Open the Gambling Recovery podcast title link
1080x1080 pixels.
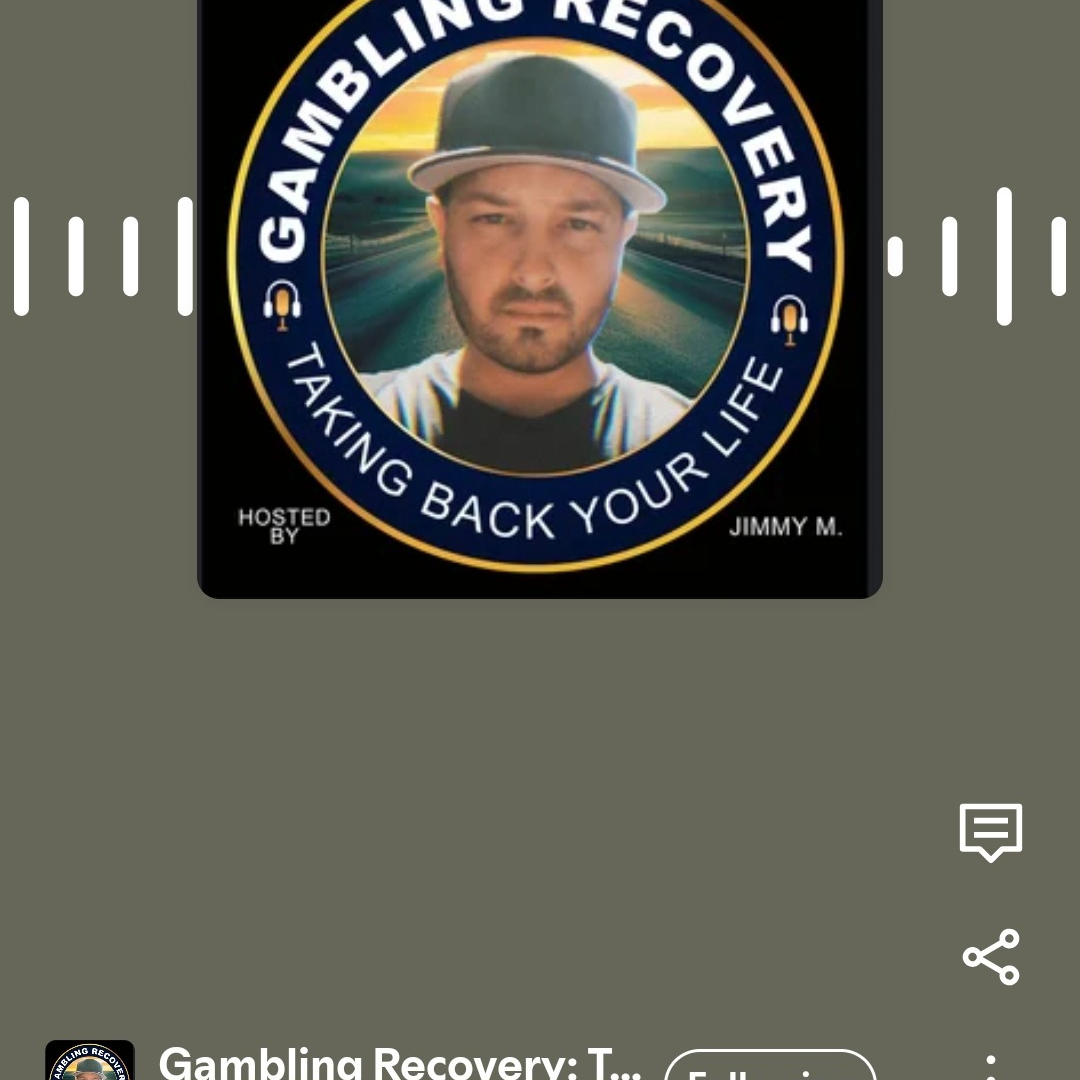[x=400, y=1062]
